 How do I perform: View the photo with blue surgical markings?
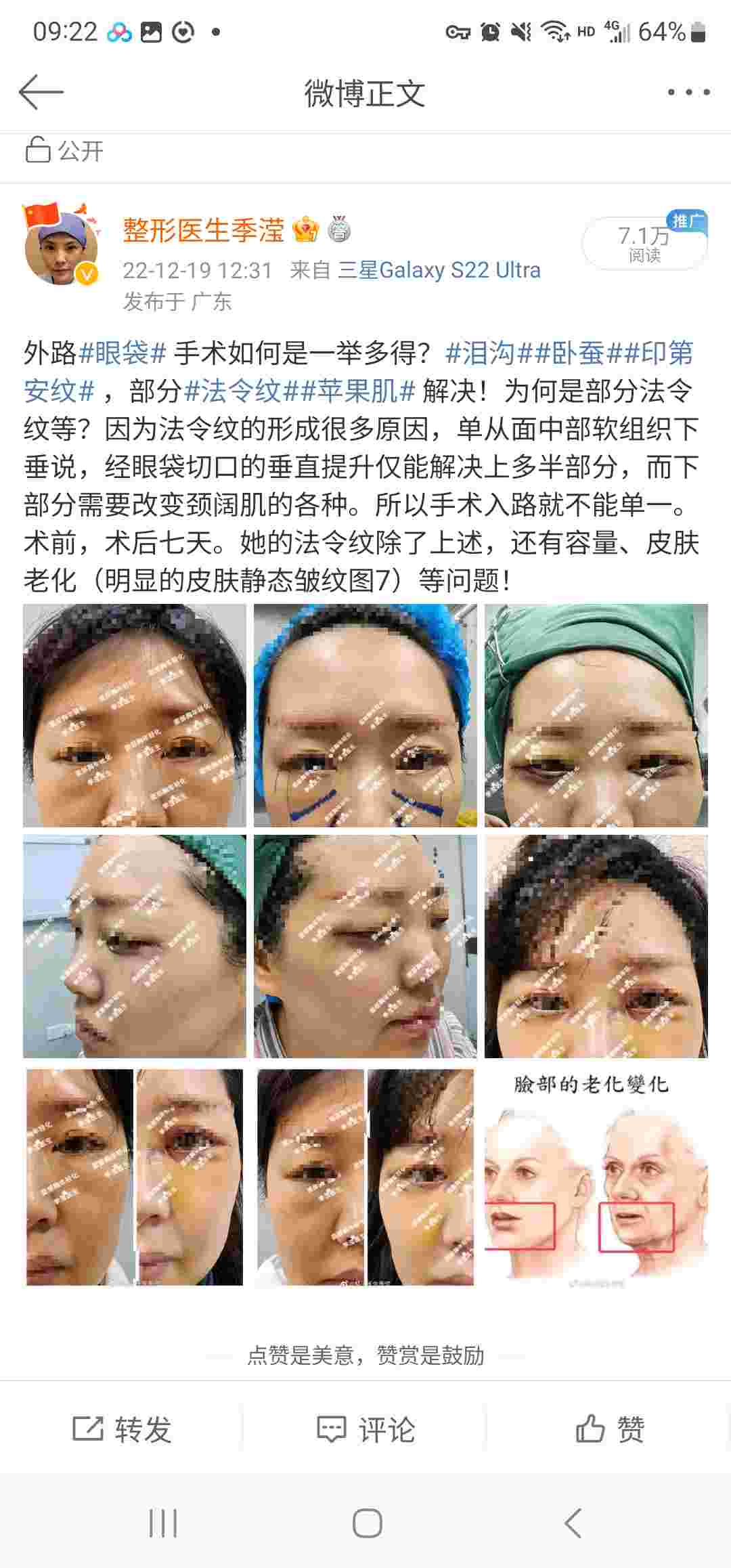click(365, 715)
